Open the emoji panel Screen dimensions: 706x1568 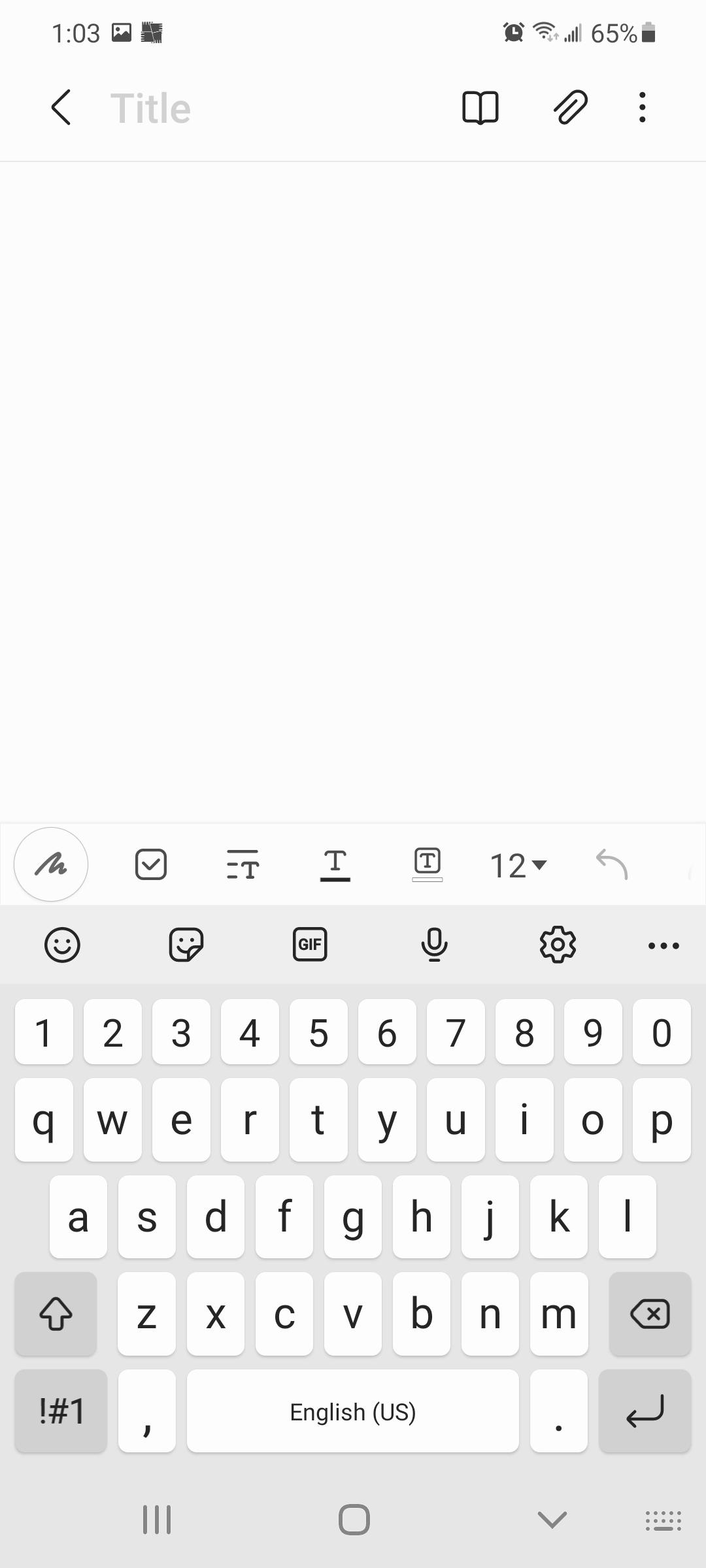(x=61, y=944)
